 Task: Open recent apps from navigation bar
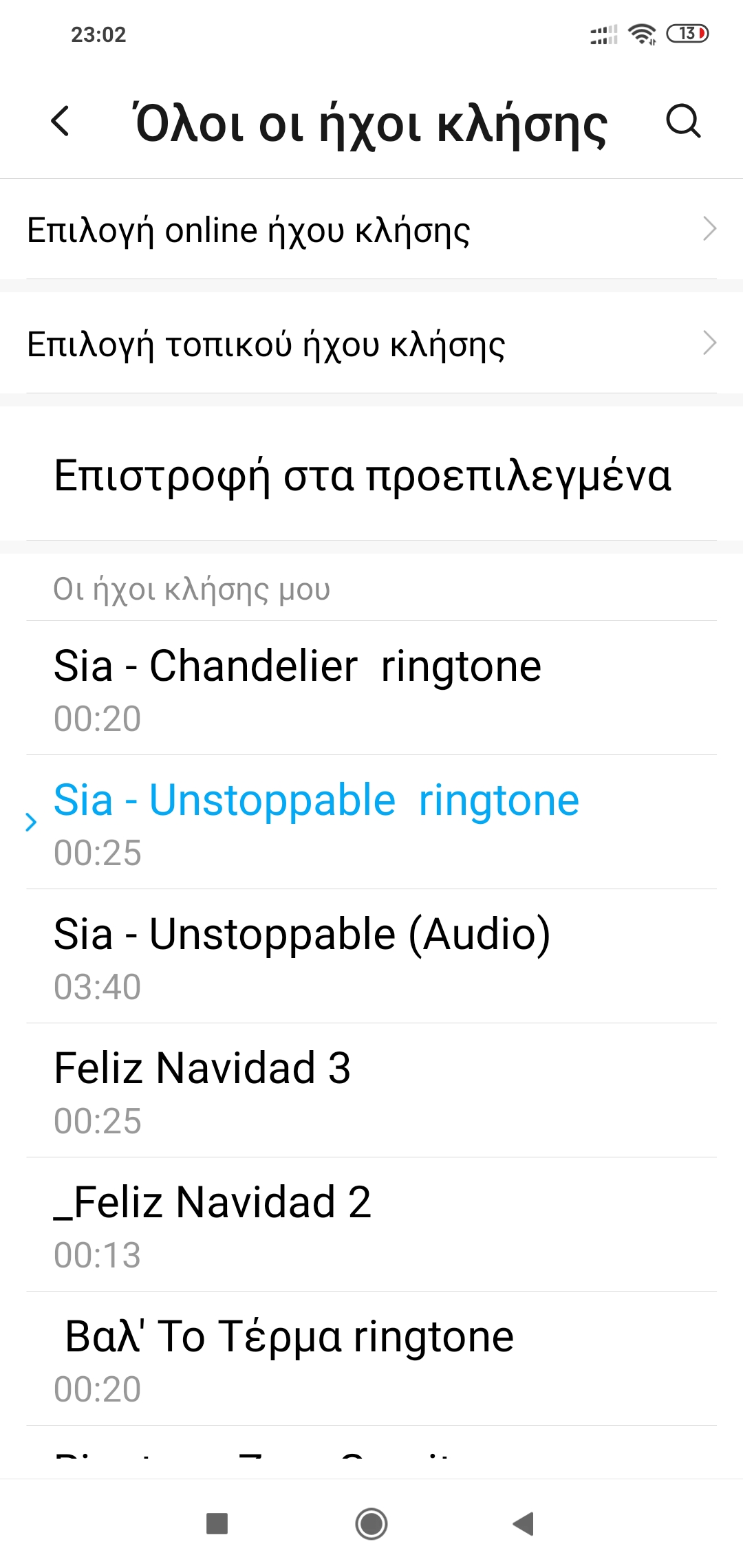[x=217, y=1523]
